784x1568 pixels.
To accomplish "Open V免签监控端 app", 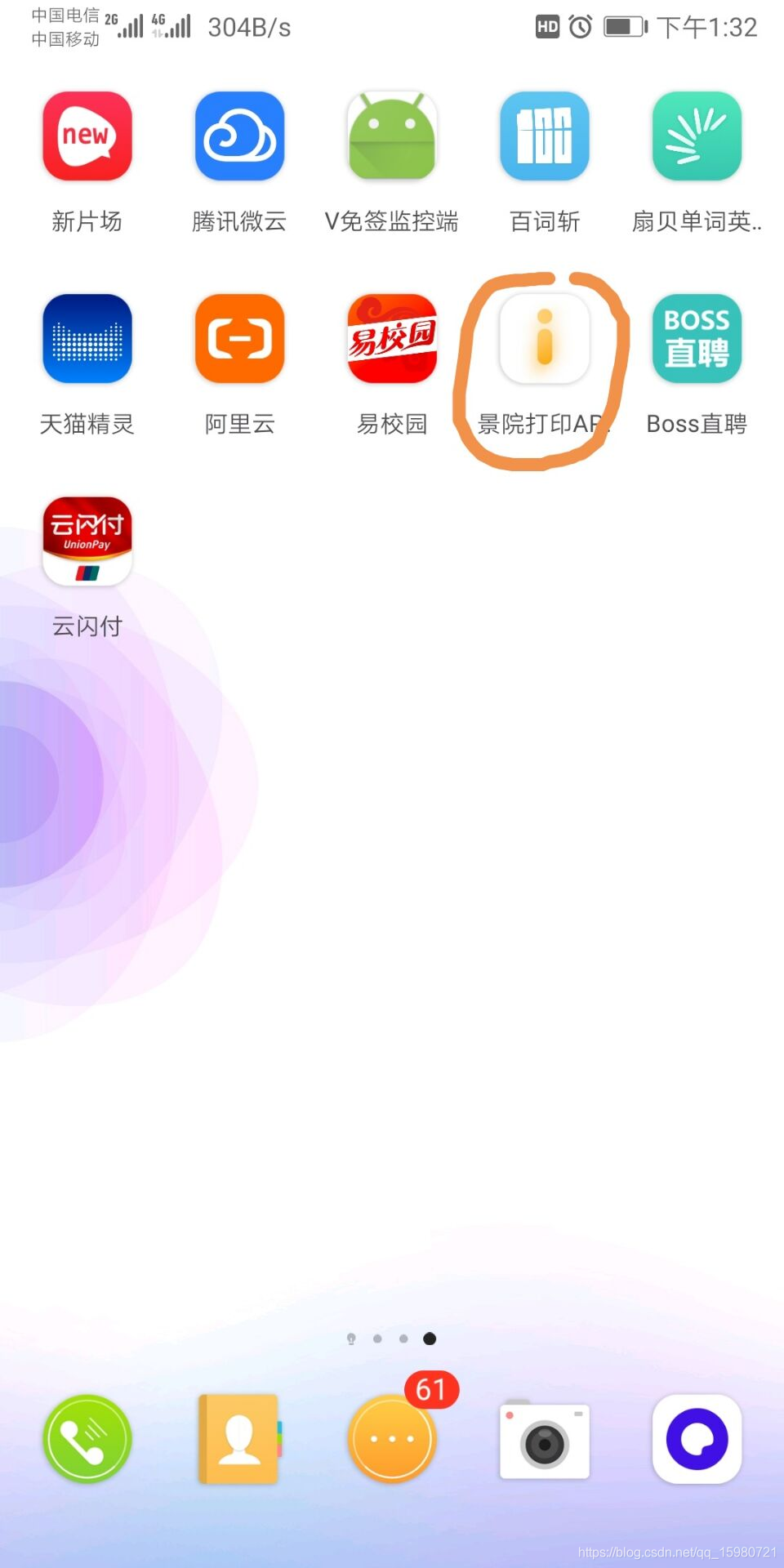I will click(x=392, y=137).
